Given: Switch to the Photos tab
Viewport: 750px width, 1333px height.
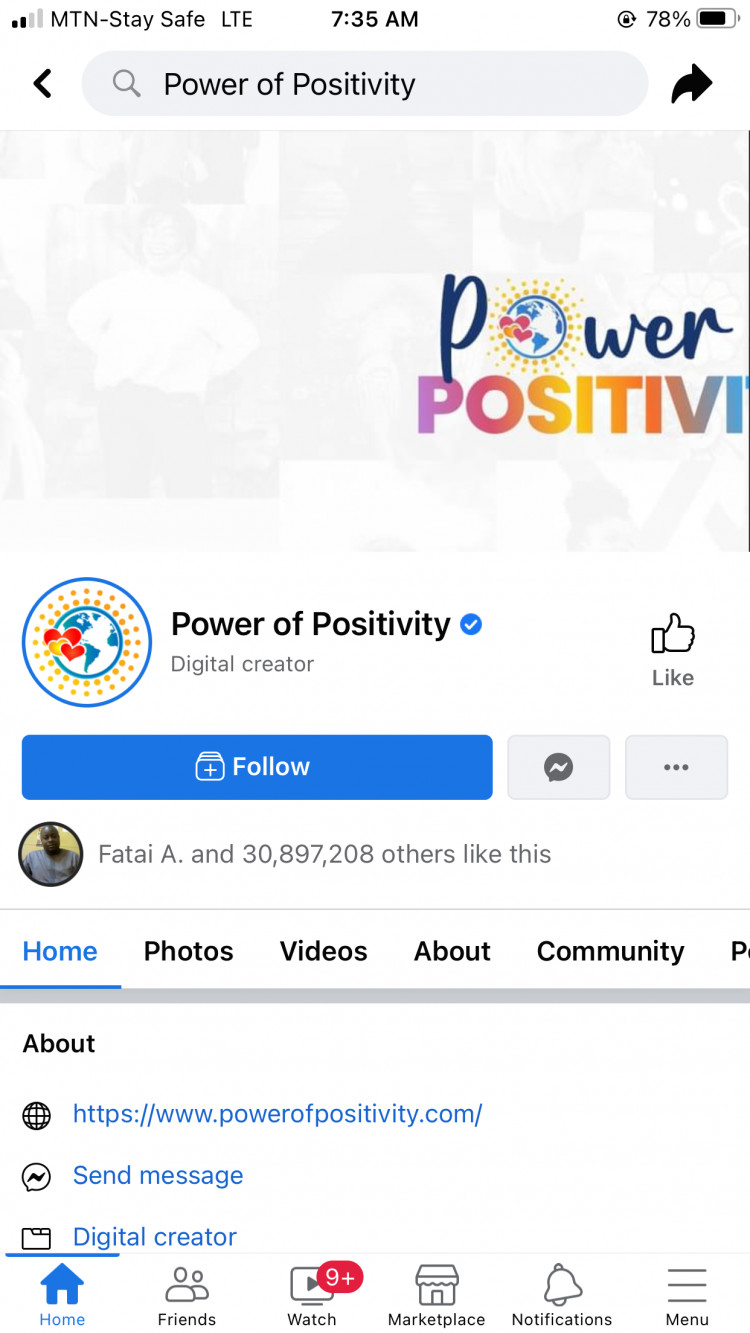Looking at the screenshot, I should click(188, 951).
